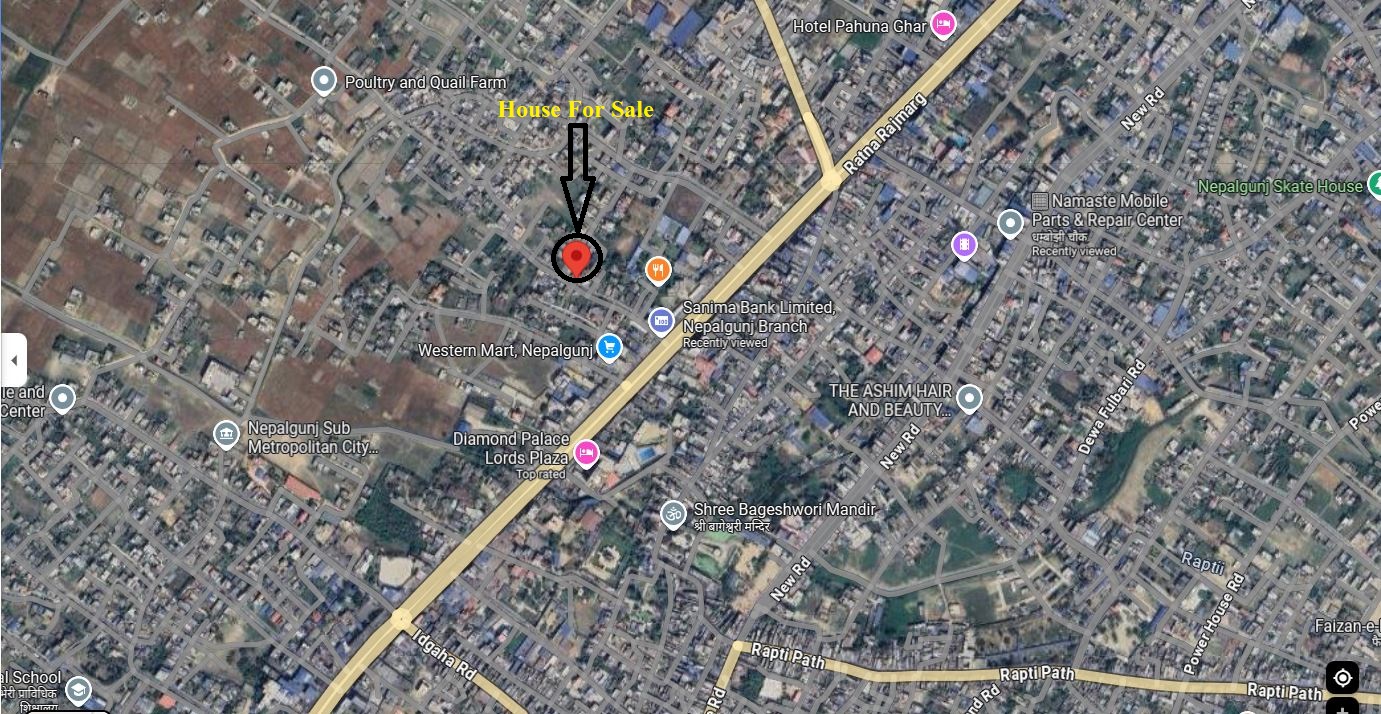Screen dimensions: 1381x714
Task: Center map on my current location
Action: click(x=1342, y=678)
